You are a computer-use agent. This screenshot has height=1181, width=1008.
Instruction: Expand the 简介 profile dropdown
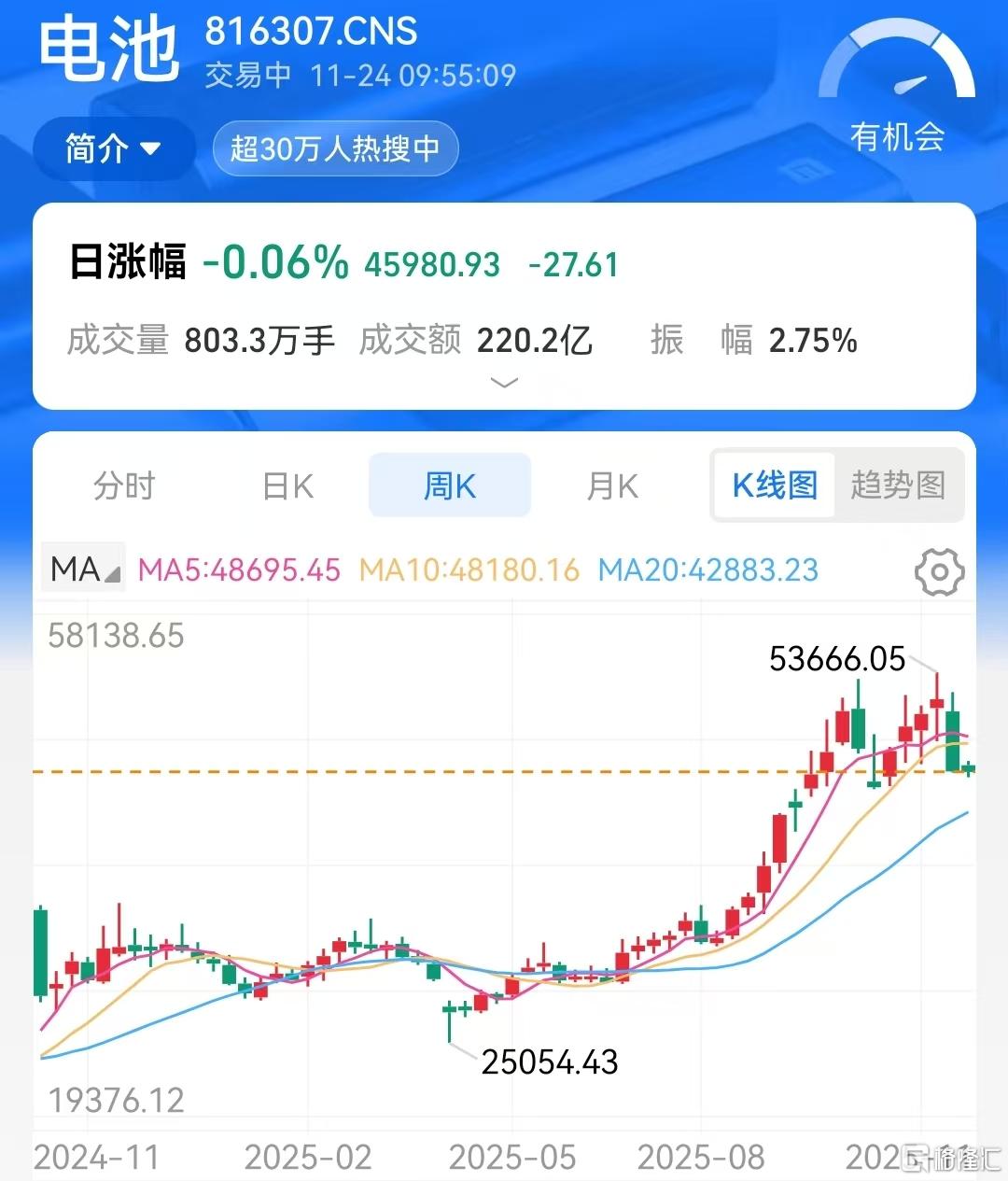pyautogui.click(x=113, y=148)
